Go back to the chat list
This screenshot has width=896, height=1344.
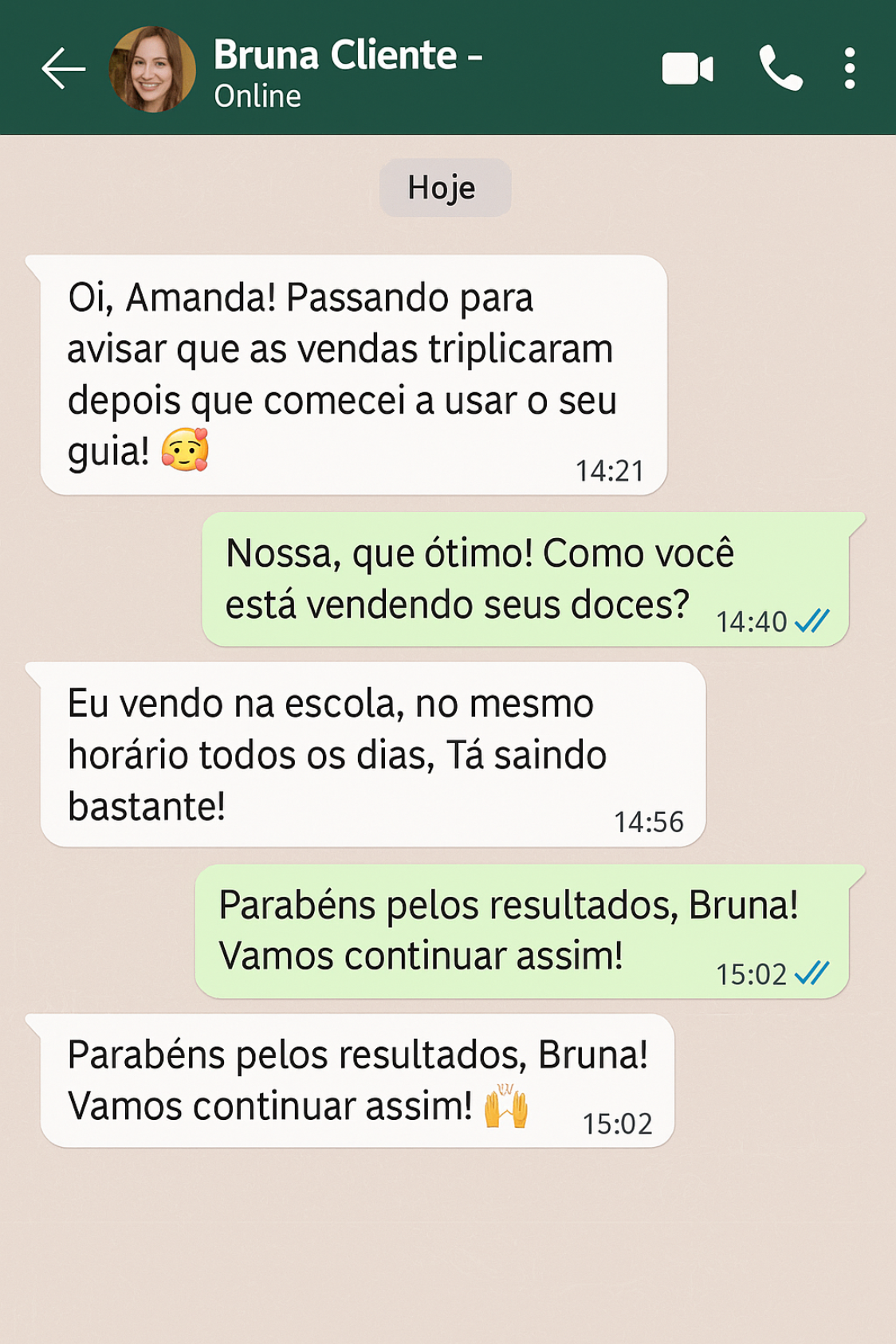coord(64,69)
